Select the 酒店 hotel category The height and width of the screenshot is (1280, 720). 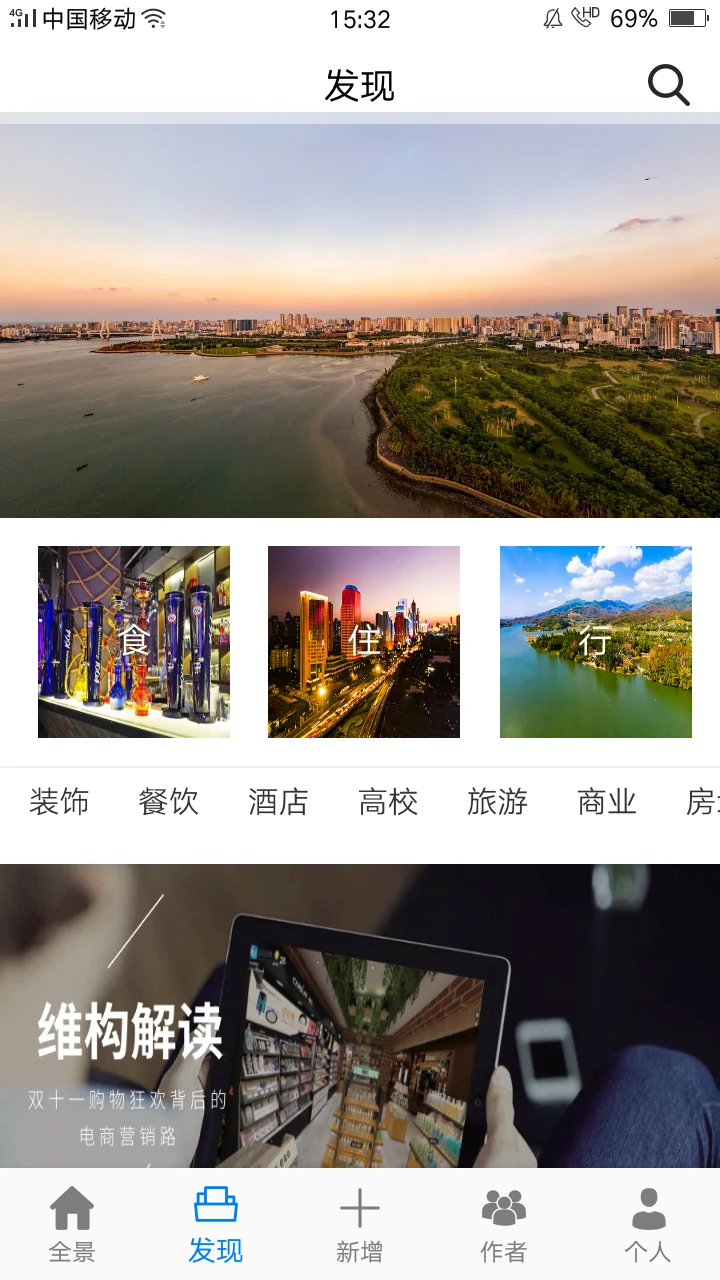click(278, 801)
